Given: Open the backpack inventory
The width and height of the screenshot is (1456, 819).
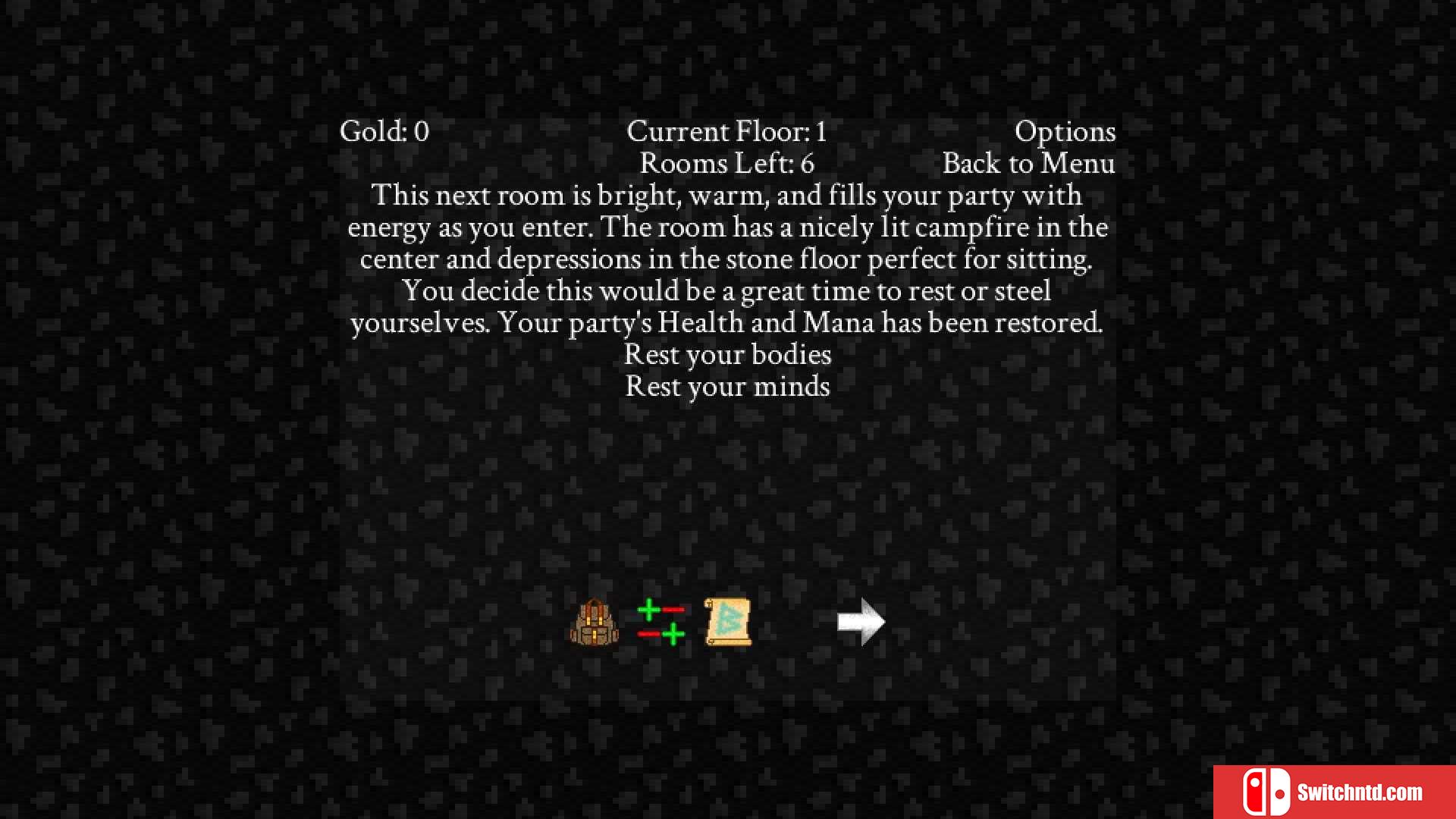Looking at the screenshot, I should pyautogui.click(x=594, y=623).
